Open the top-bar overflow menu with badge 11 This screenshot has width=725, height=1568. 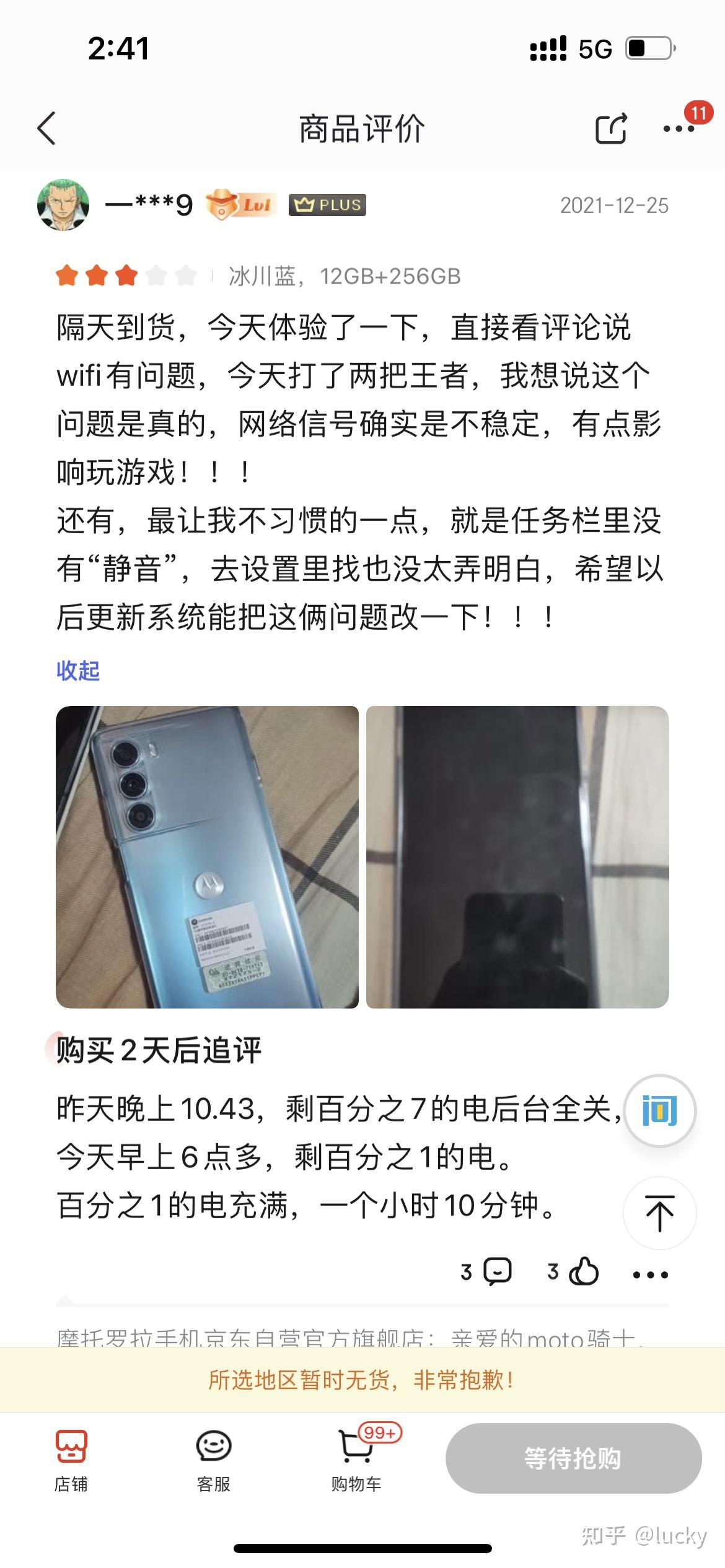point(679,129)
